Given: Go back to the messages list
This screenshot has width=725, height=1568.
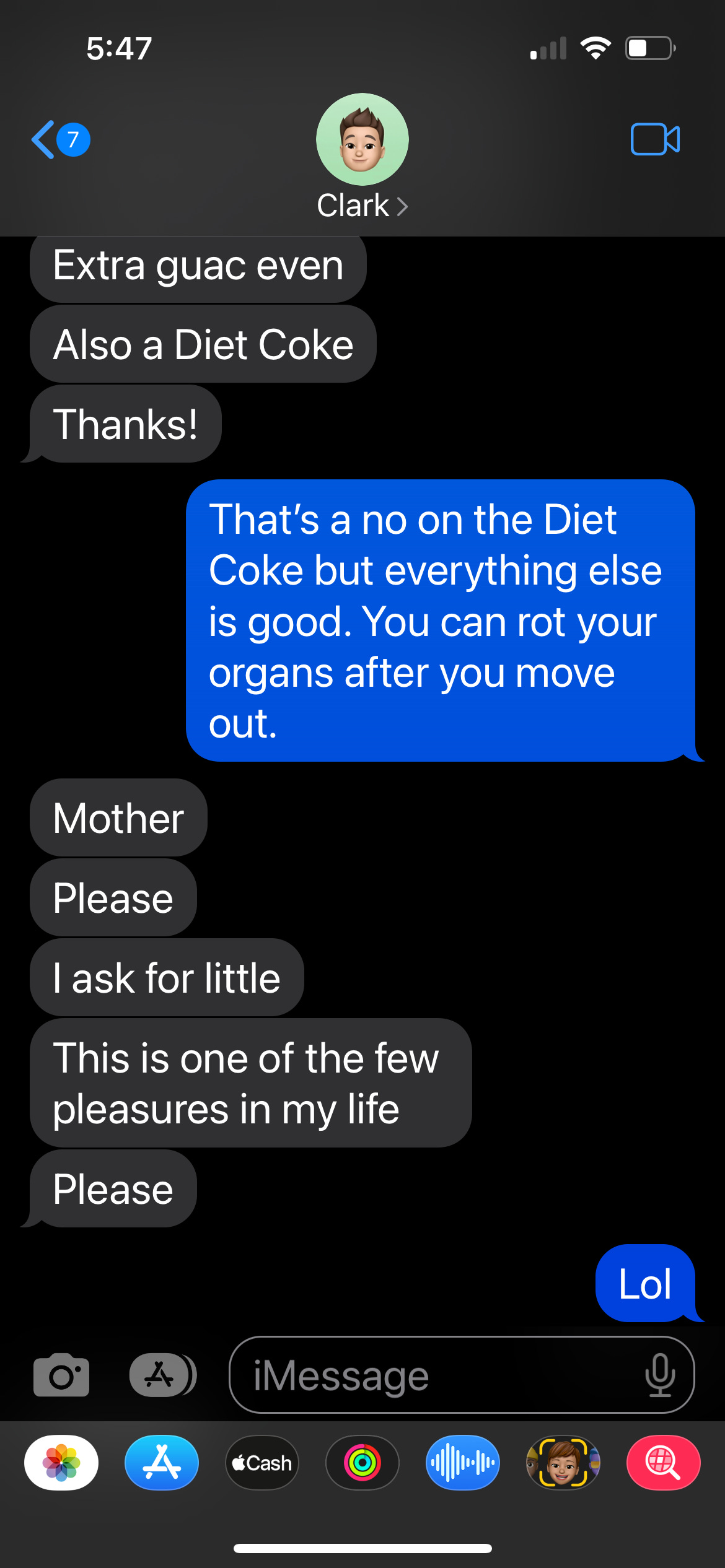Looking at the screenshot, I should pos(60,139).
